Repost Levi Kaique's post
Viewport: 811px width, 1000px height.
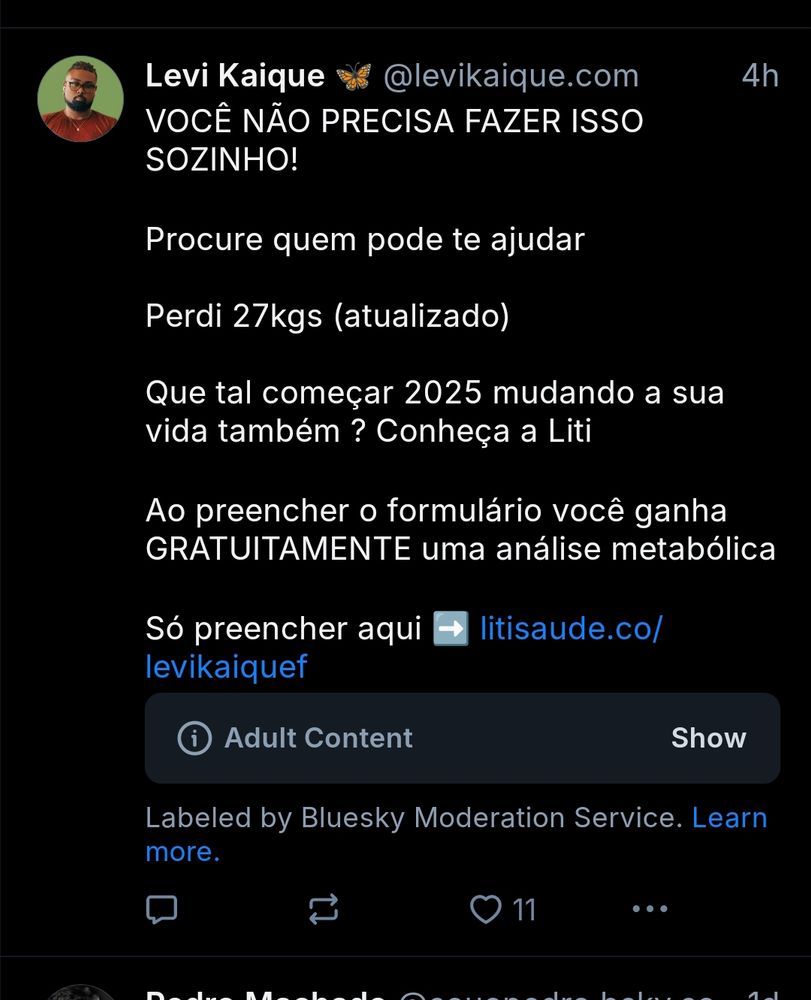click(x=323, y=909)
